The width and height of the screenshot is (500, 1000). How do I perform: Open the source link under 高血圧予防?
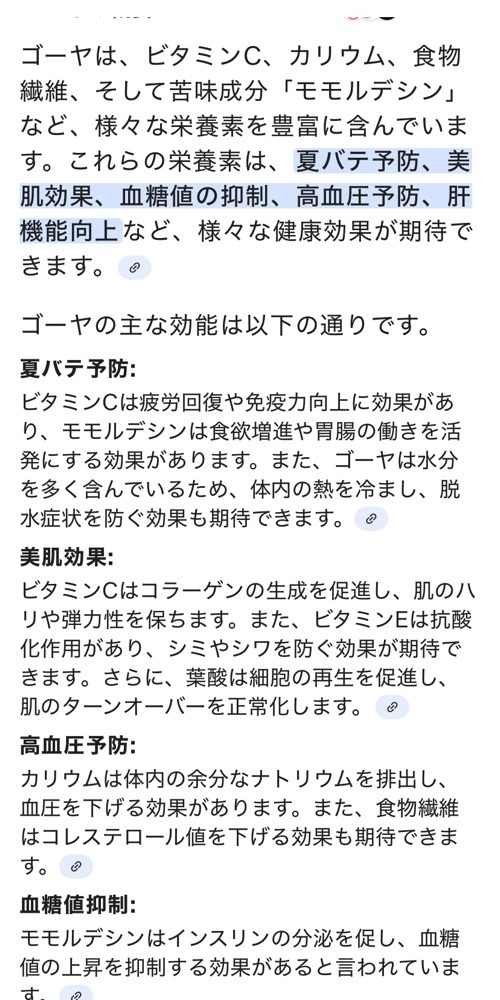click(76, 866)
